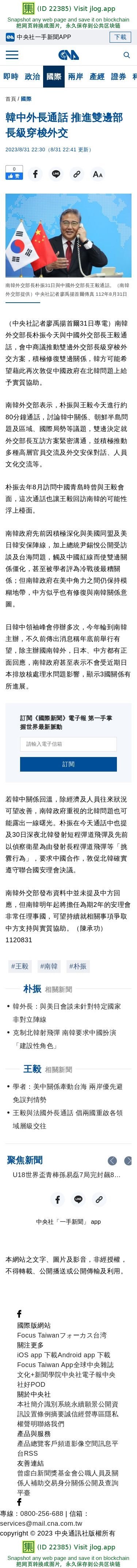137x1568 pixels.
Task: Open the hamburger menu
Action: click(12, 55)
